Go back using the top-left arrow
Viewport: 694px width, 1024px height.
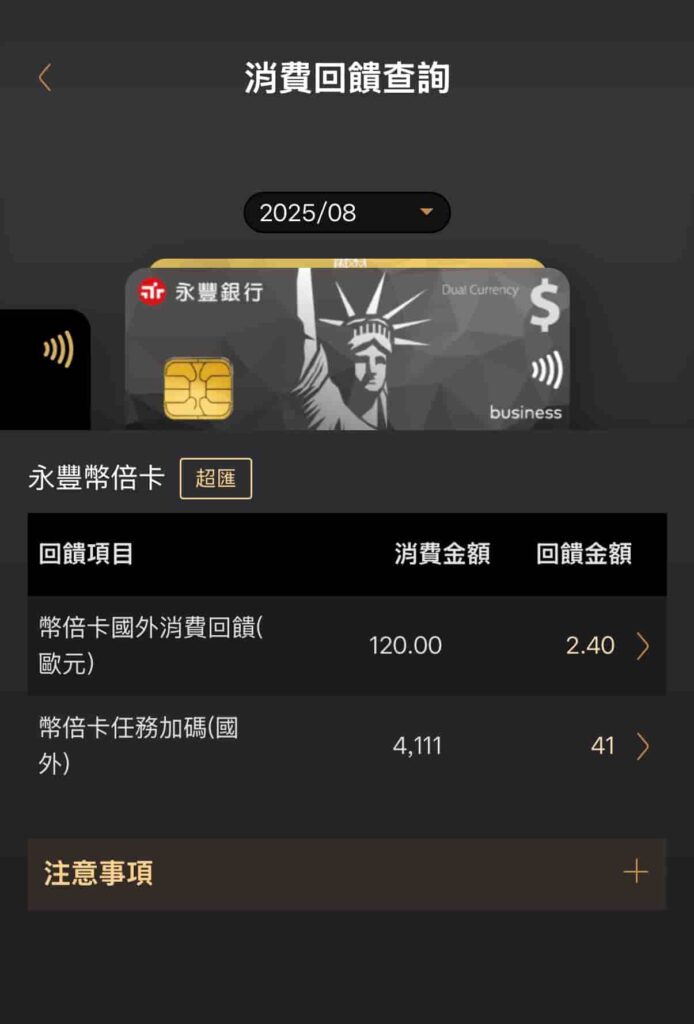click(x=44, y=78)
